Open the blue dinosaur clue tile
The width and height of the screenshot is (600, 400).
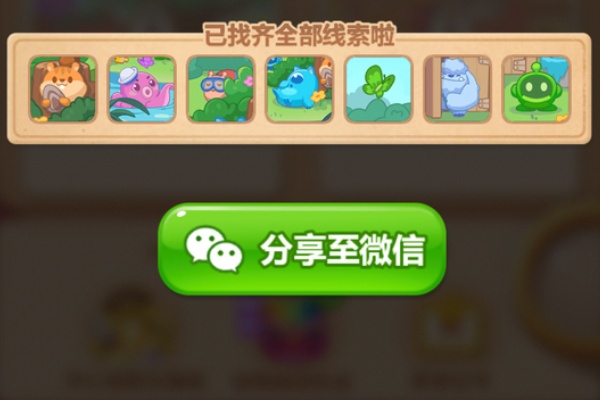click(299, 89)
